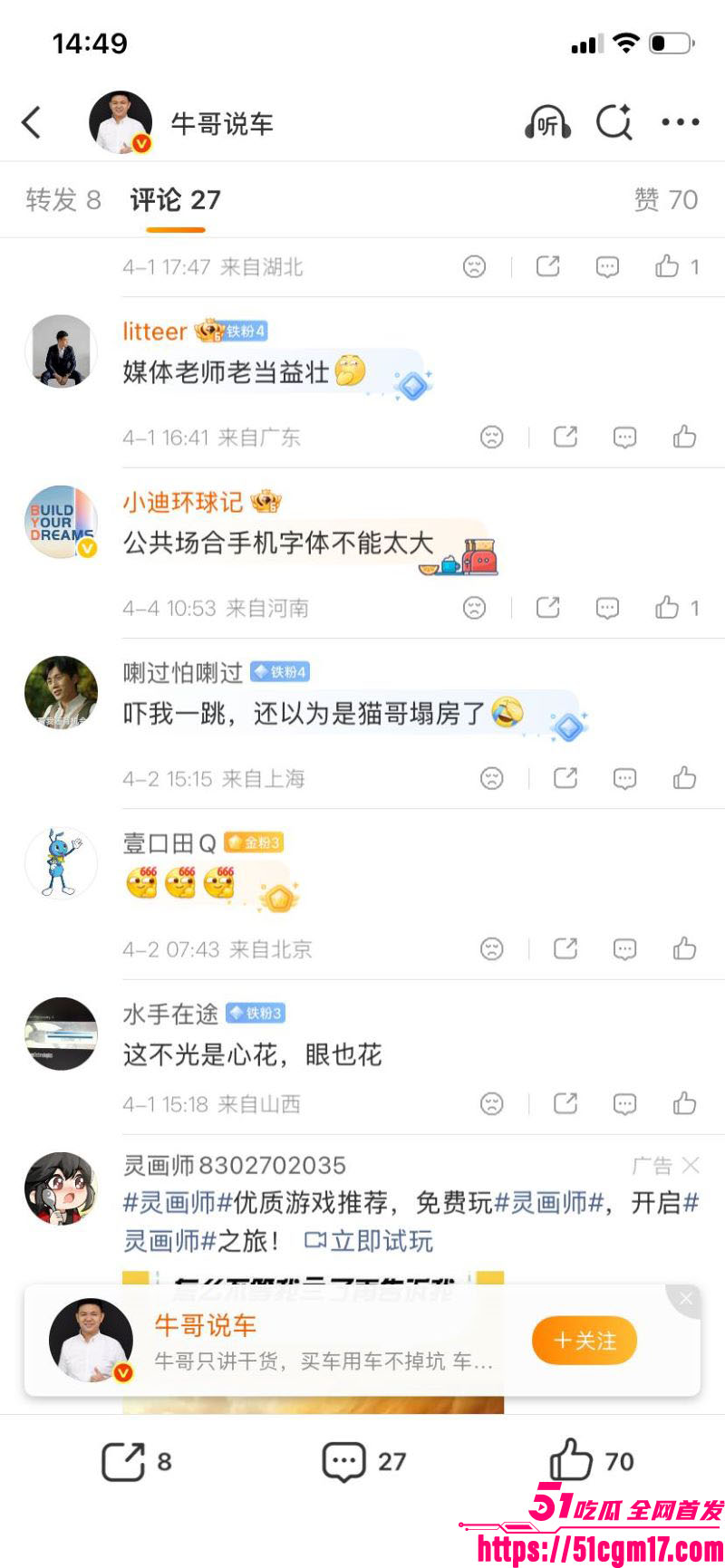The height and width of the screenshot is (1568, 725).
Task: Tap the sad-face react icon on litteer's comment
Action: [x=490, y=437]
